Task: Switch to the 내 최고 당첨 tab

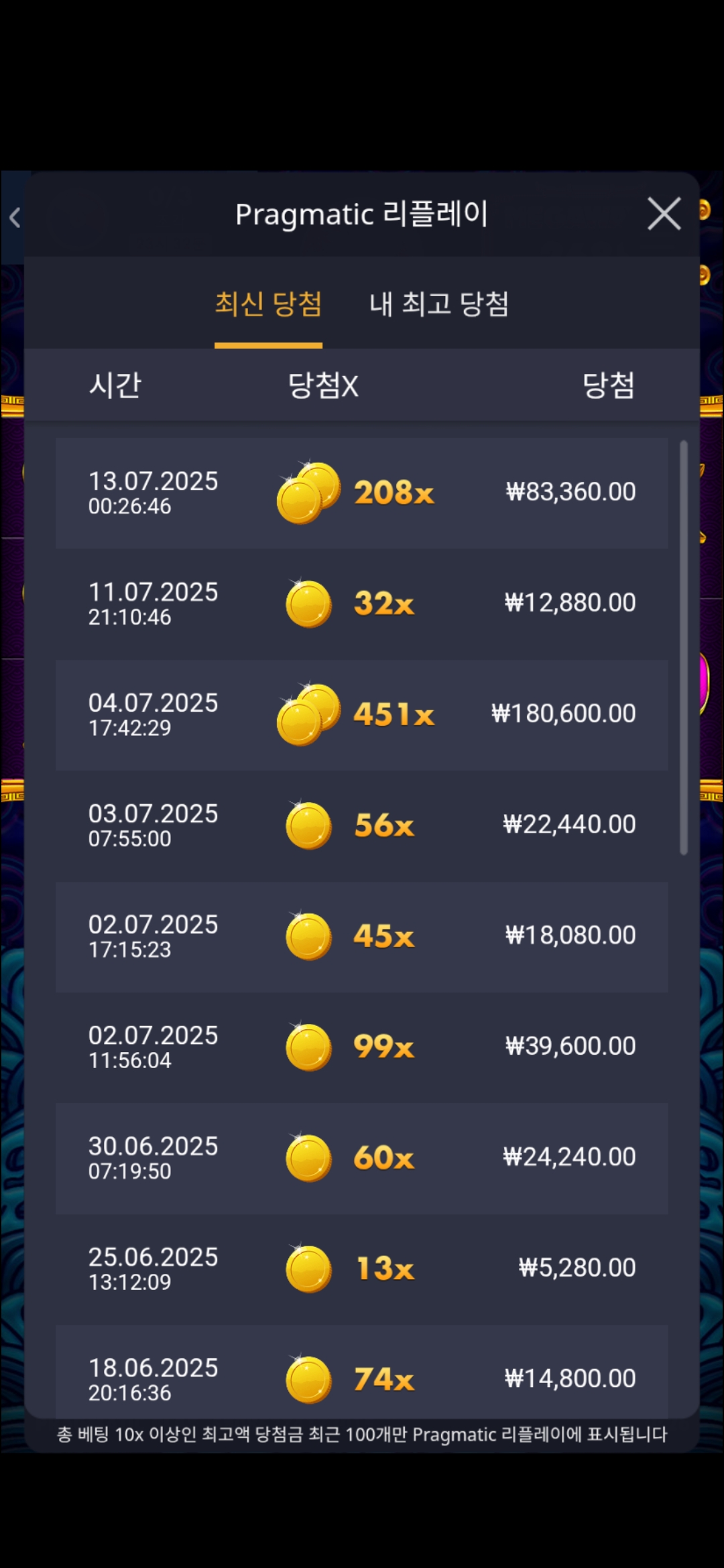Action: point(439,304)
